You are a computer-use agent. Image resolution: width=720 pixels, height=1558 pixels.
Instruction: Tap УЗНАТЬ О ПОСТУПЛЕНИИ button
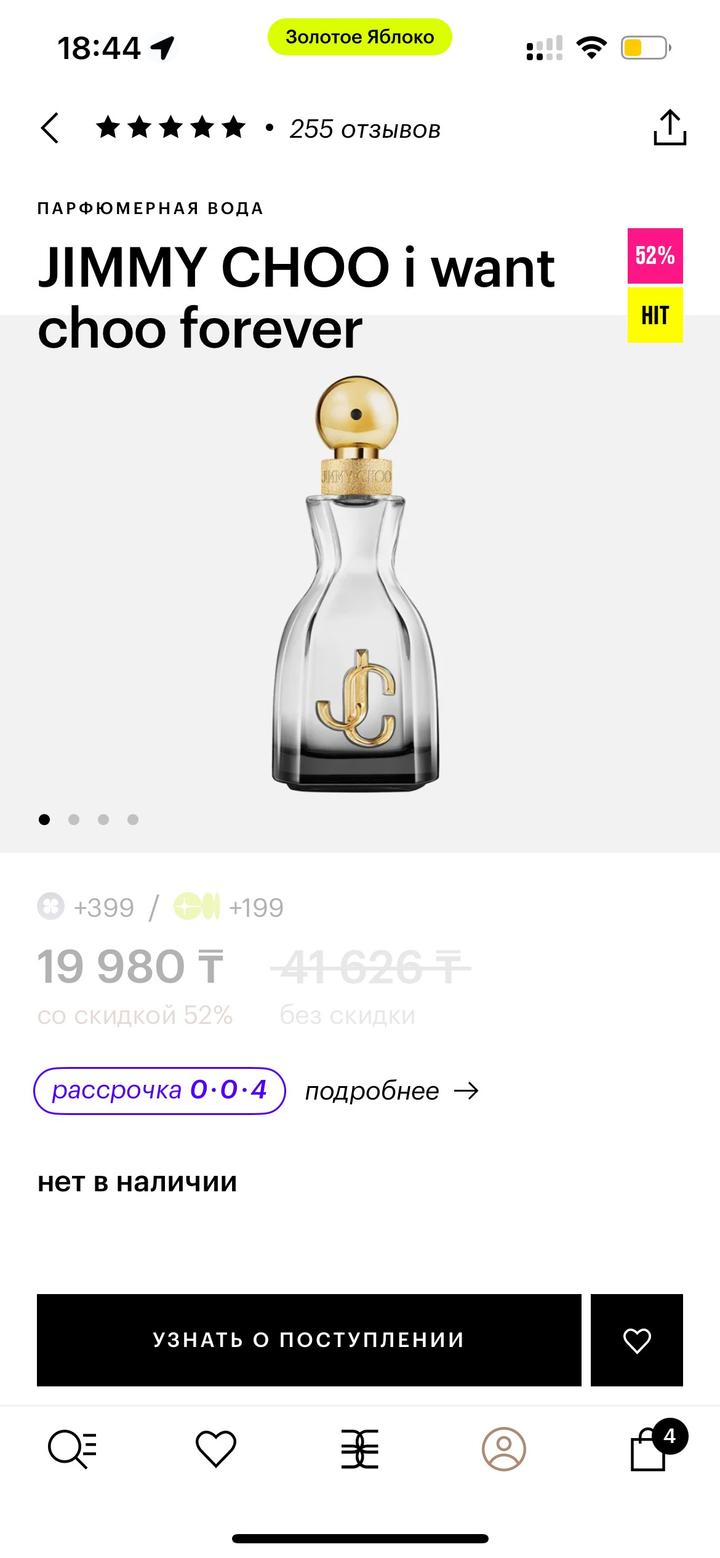[309, 1340]
